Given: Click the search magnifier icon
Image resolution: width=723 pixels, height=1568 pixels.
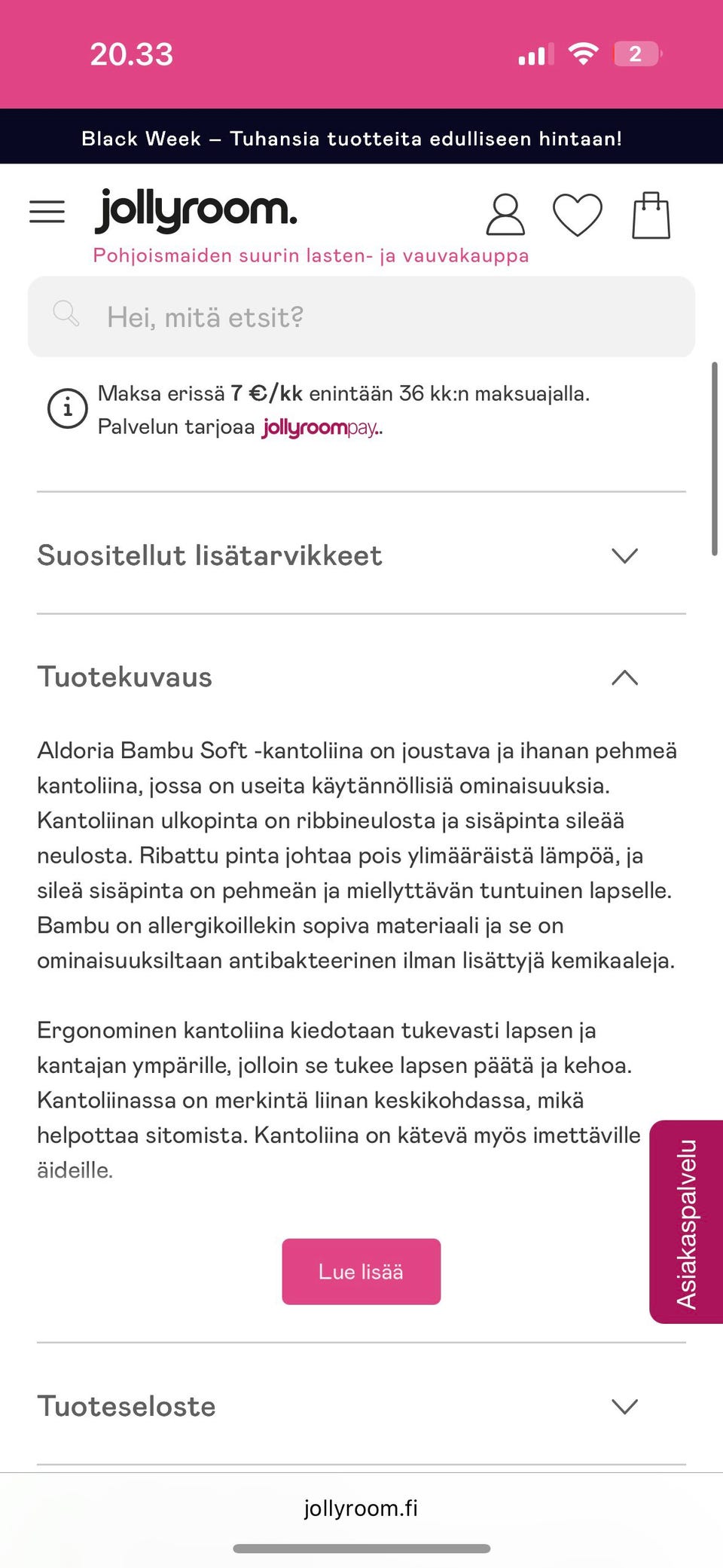Looking at the screenshot, I should 66,314.
